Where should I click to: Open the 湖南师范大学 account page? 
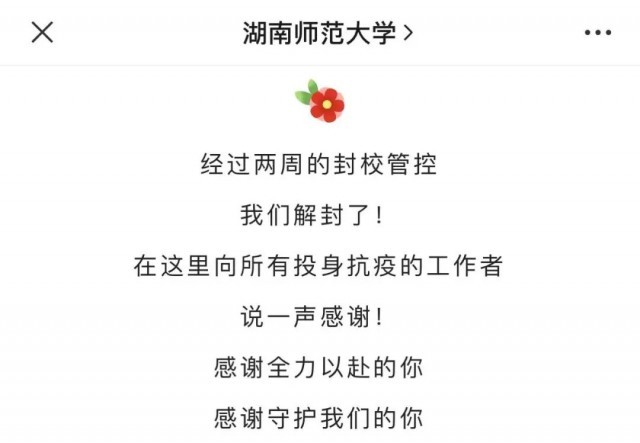(327, 33)
